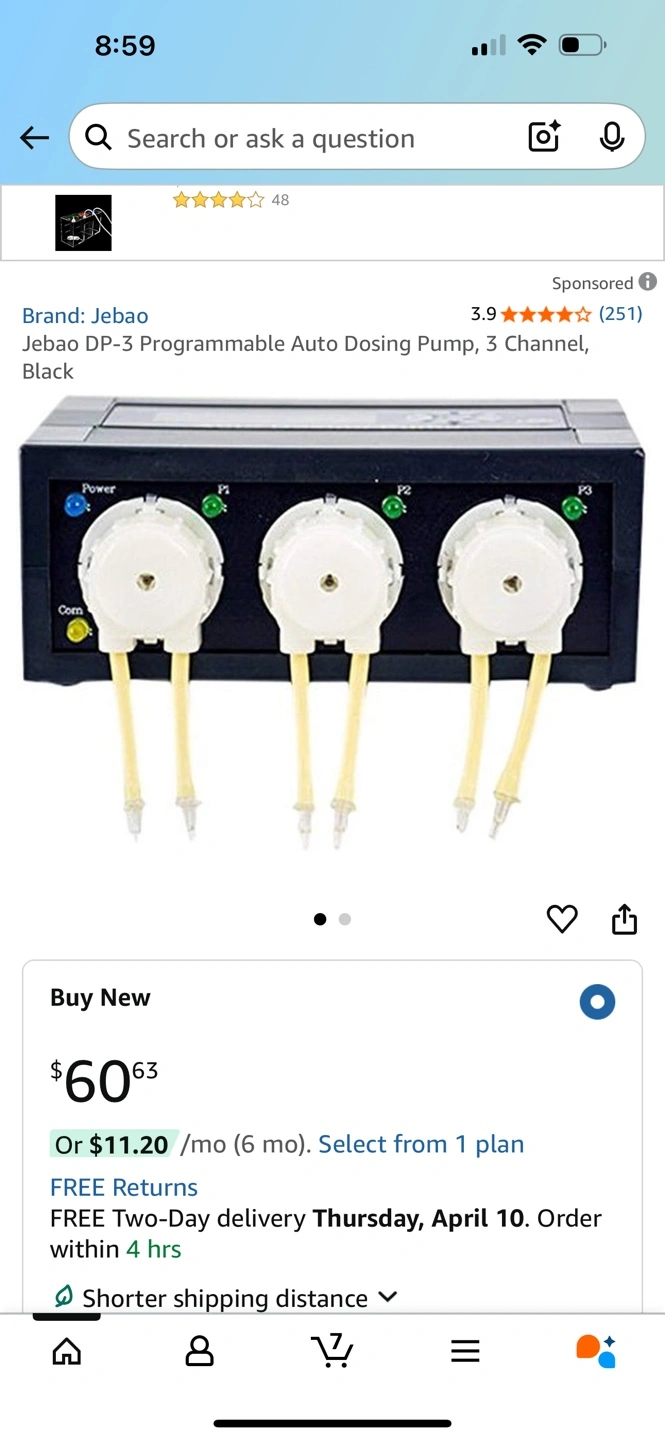Open the shopping cart with 7 items
Screen dimensions: 665x1440
coord(332,1350)
